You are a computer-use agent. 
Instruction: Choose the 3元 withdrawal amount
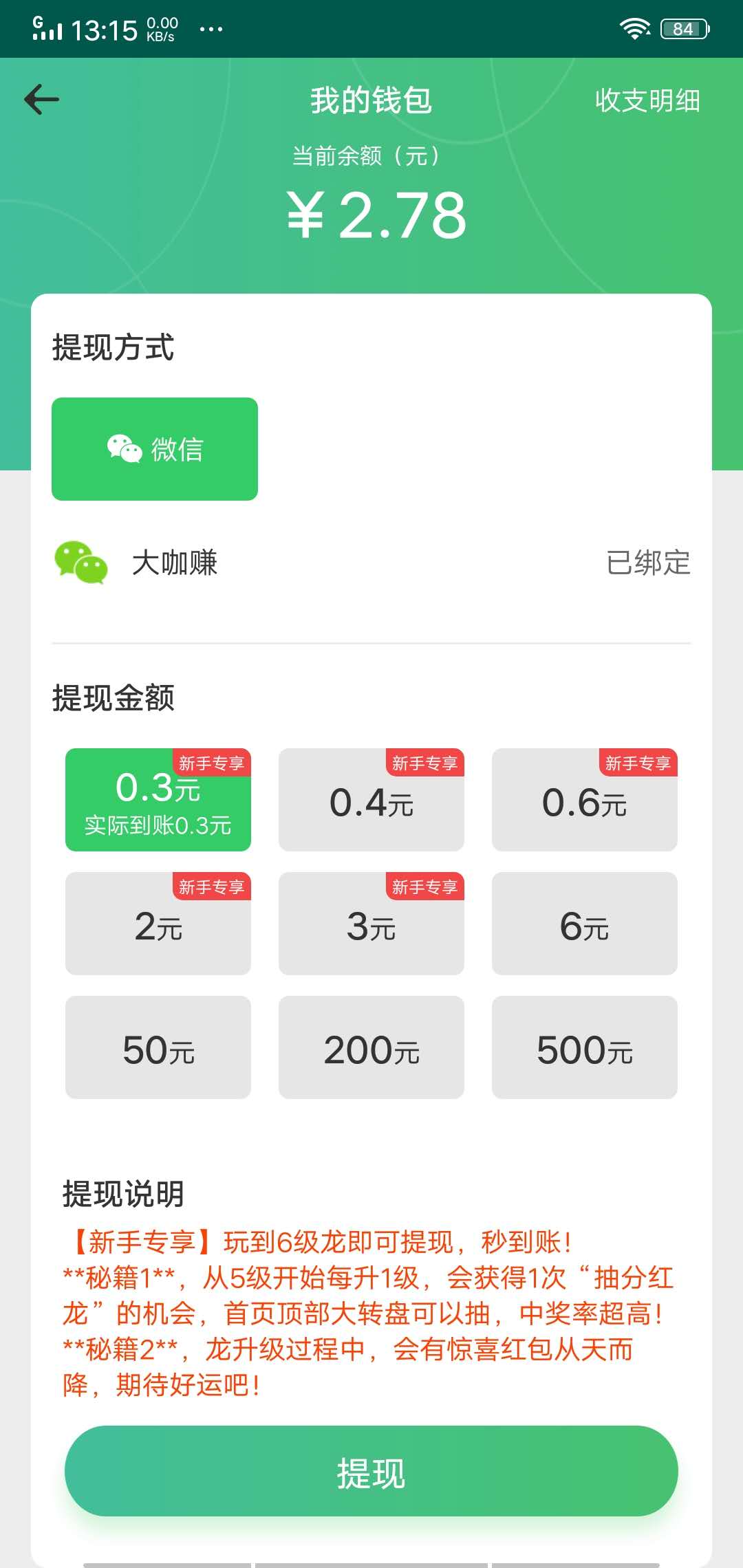(x=371, y=925)
